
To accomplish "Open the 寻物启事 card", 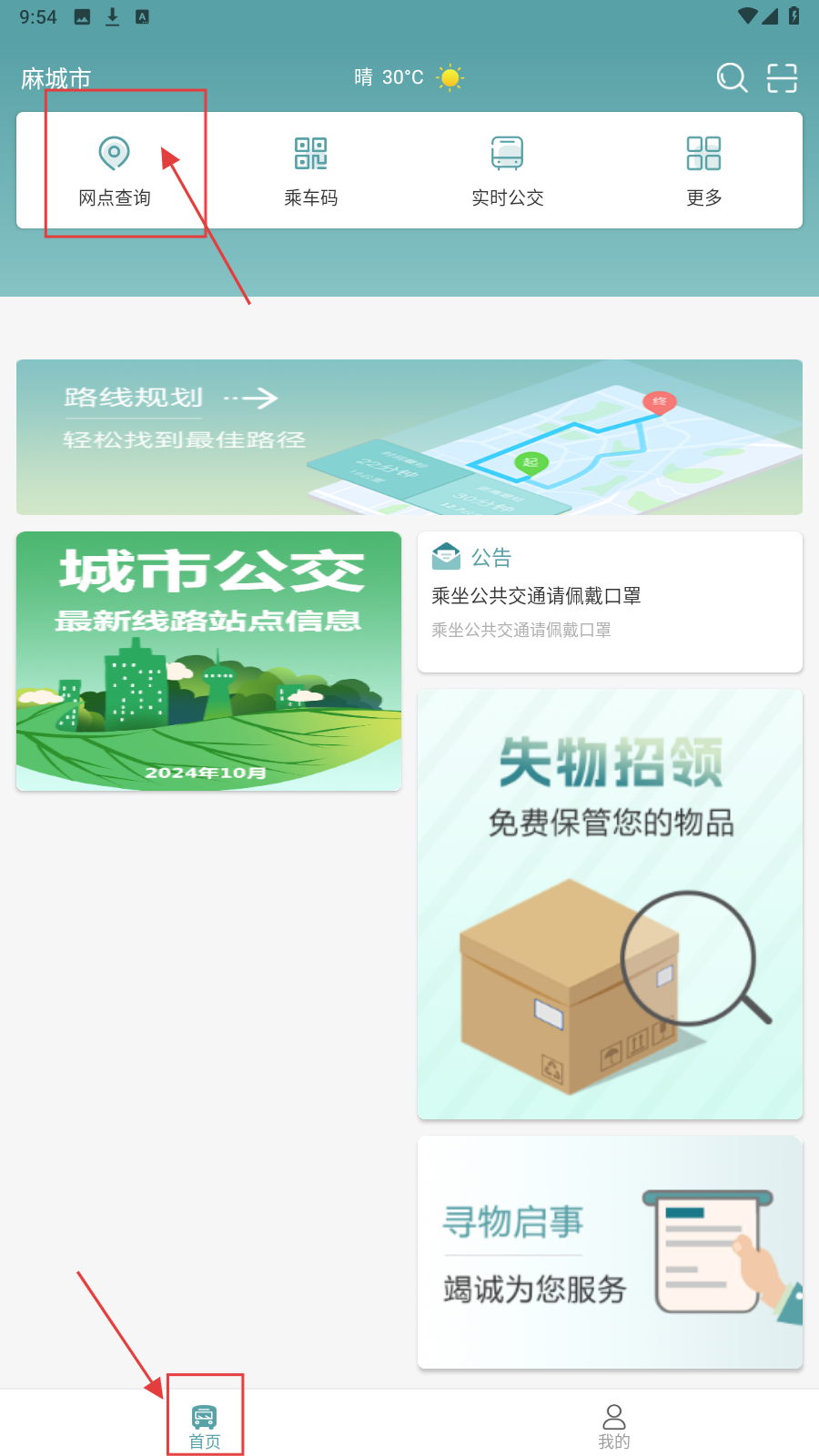I will point(610,1251).
